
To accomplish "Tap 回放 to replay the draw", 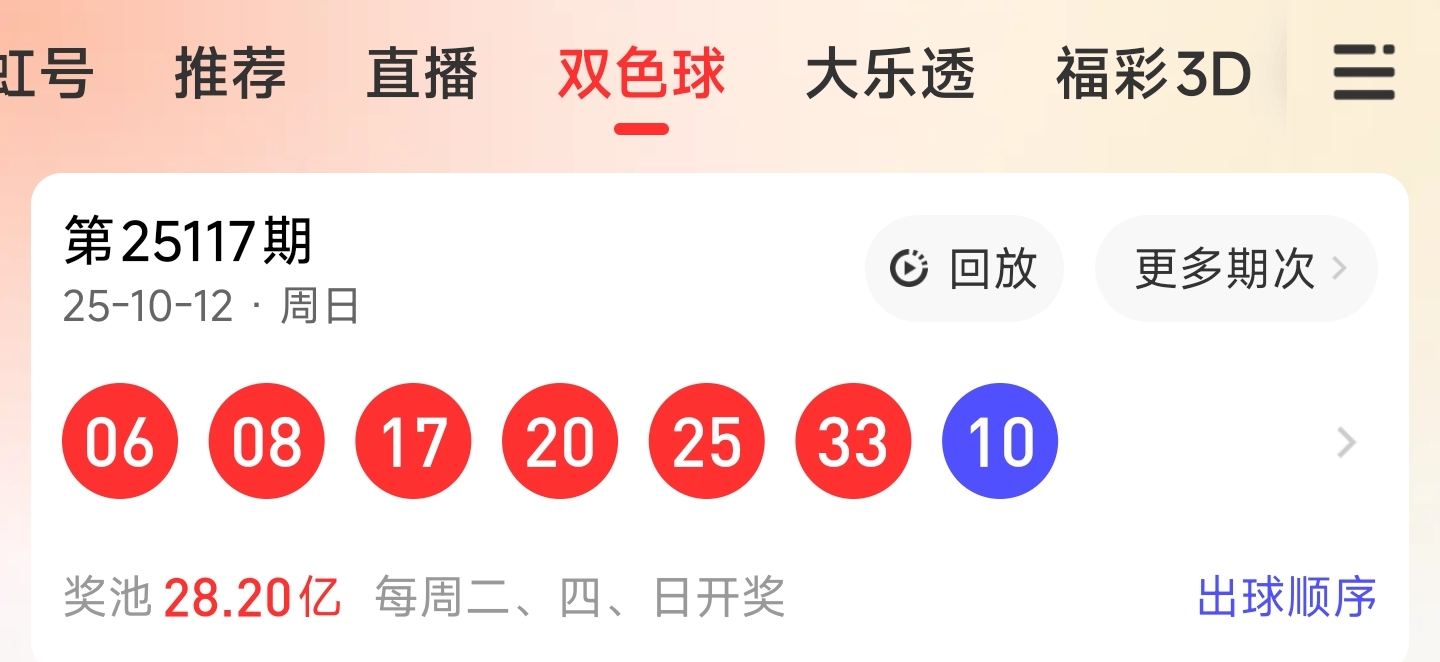I will point(964,269).
